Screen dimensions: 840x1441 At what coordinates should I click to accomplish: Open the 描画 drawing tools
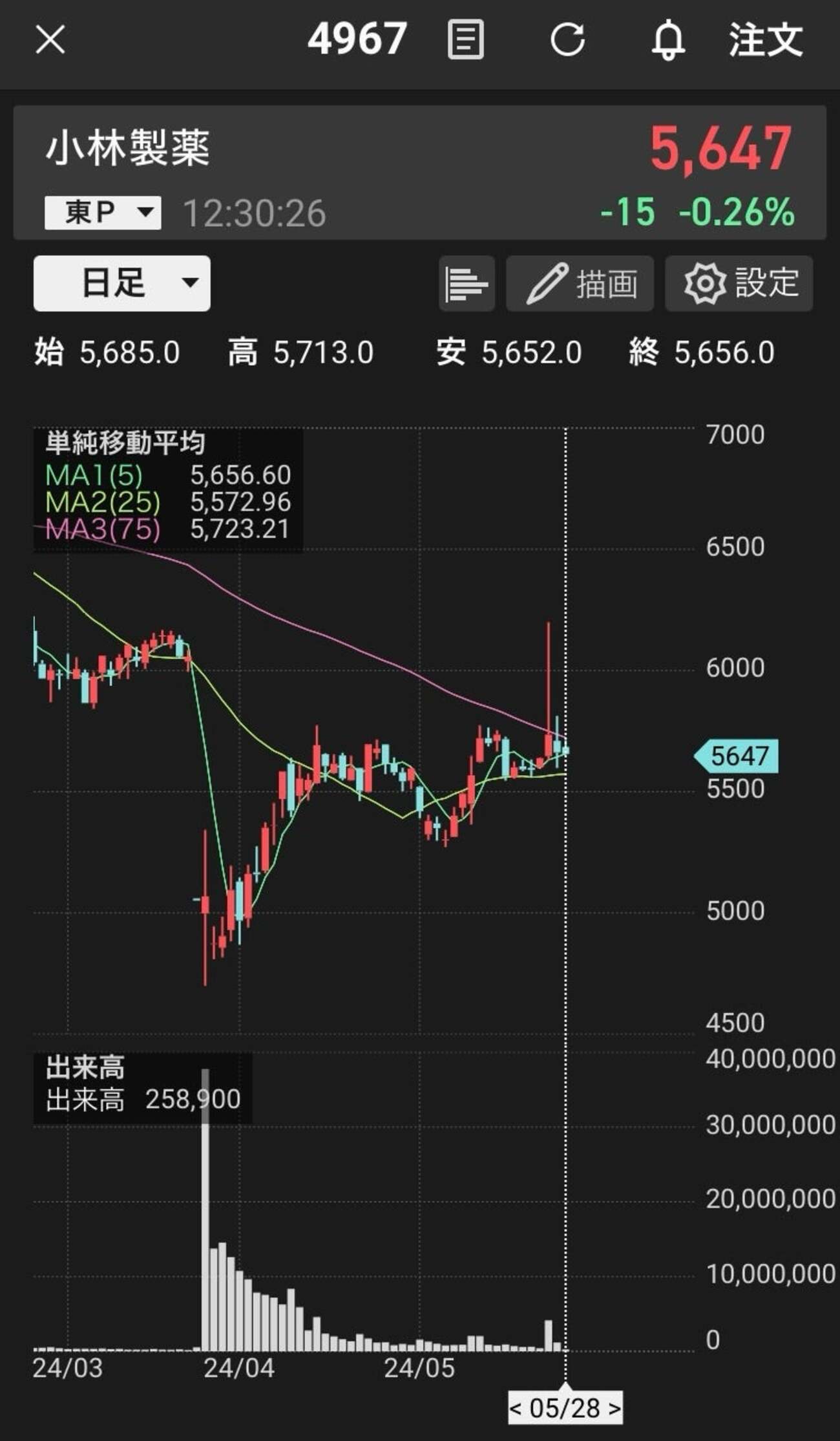pos(580,283)
